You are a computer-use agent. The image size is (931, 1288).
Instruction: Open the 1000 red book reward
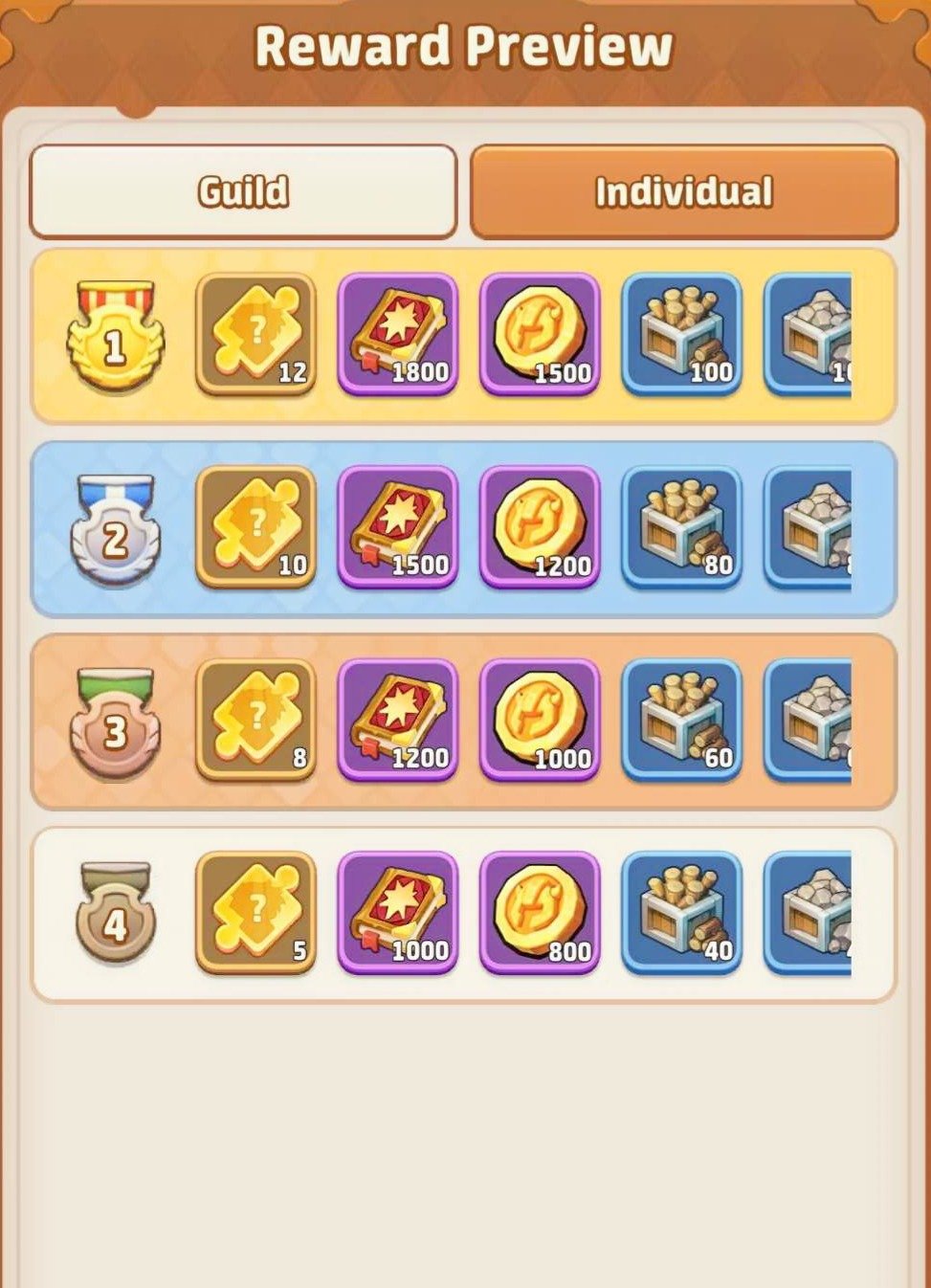click(x=397, y=914)
